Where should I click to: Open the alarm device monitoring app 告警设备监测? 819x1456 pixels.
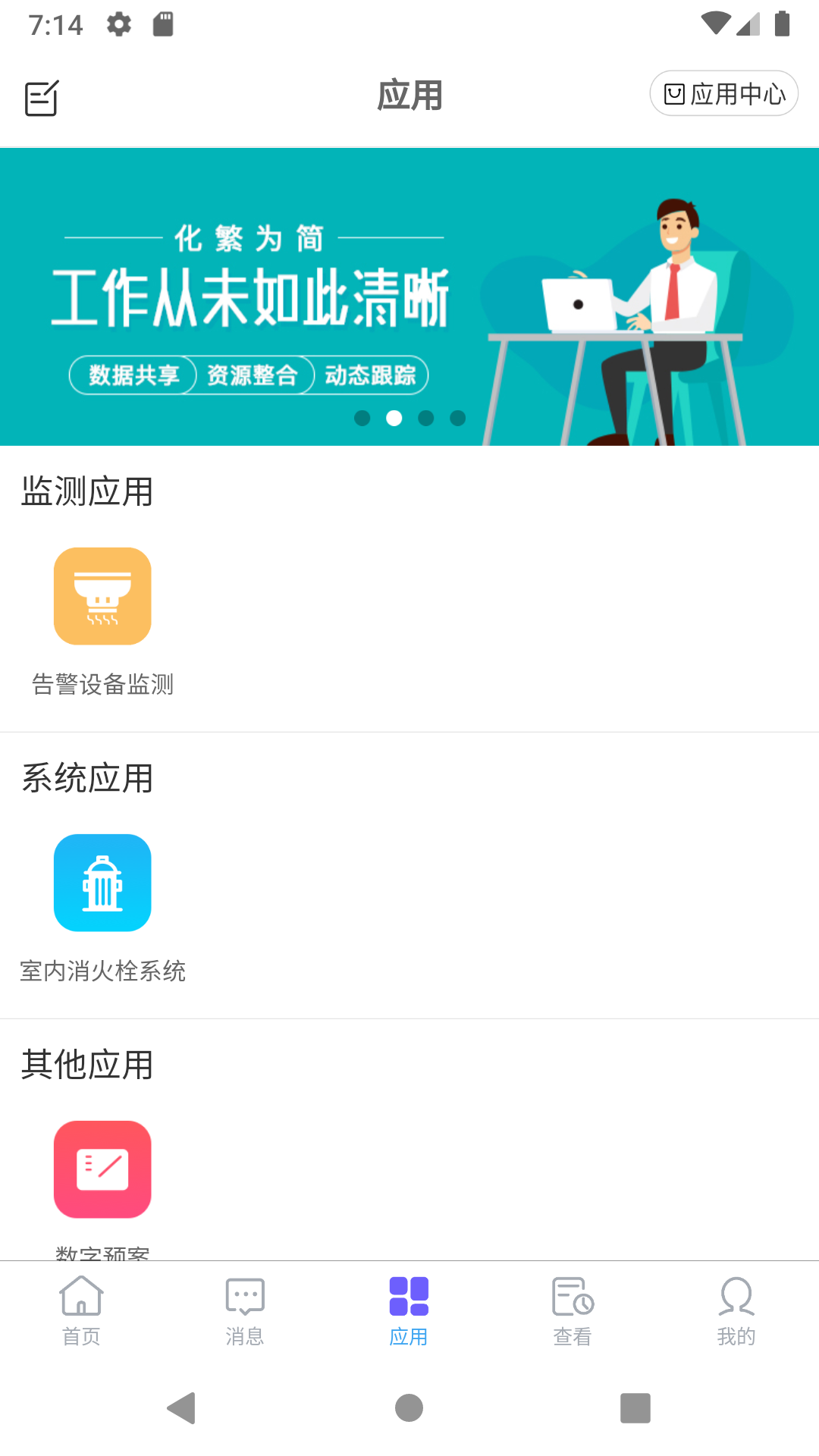pos(102,596)
